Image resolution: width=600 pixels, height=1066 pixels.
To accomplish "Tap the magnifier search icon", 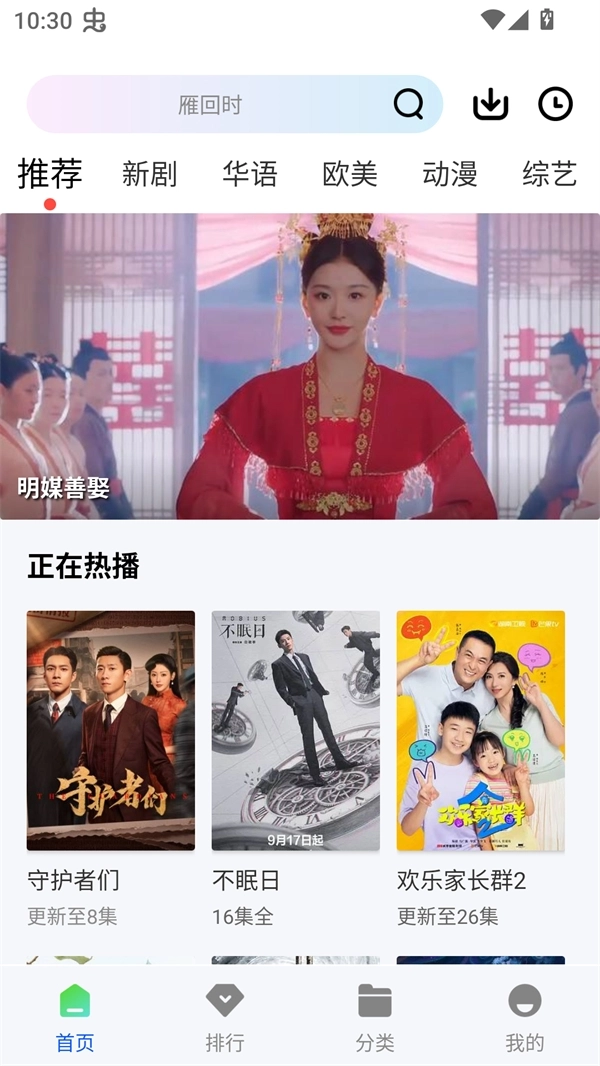I will (x=408, y=104).
